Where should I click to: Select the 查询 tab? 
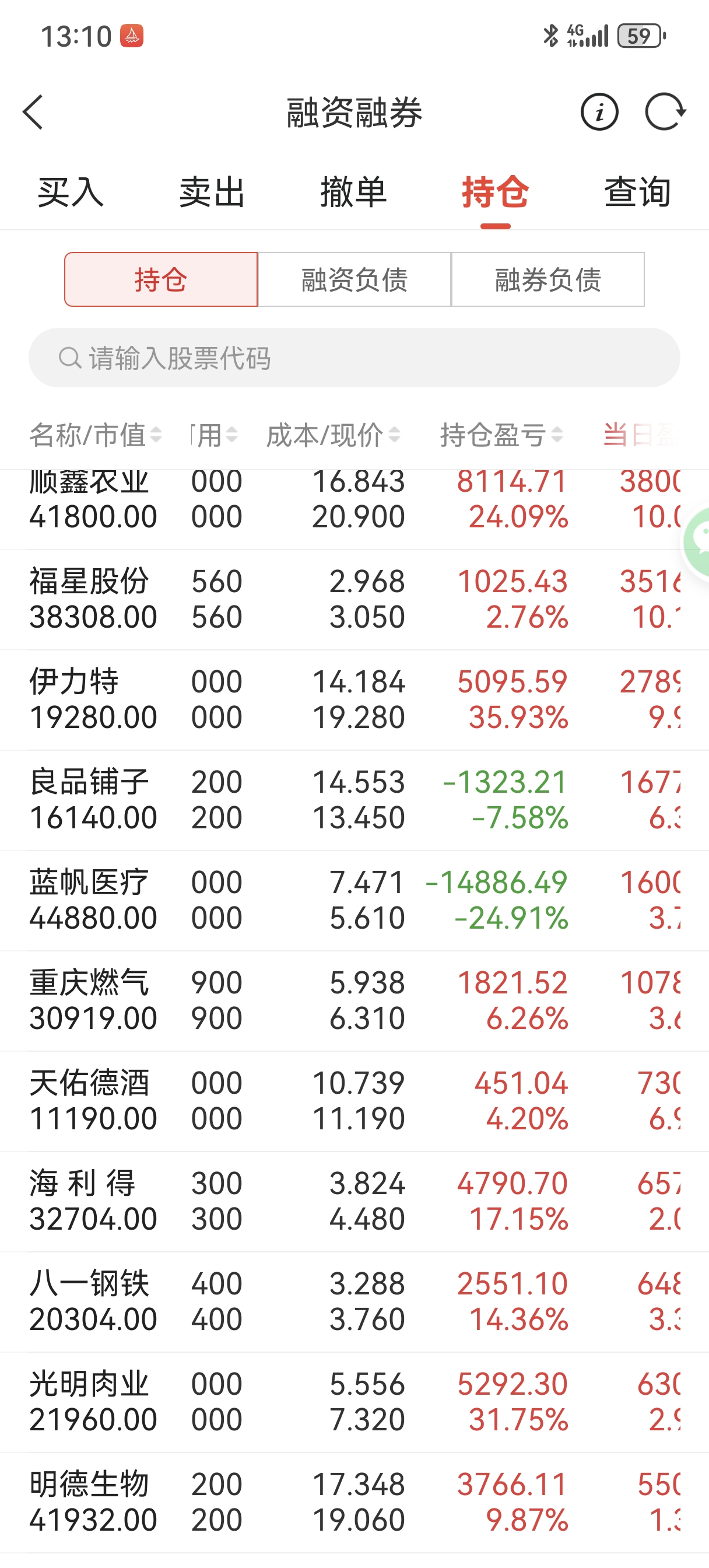pyautogui.click(x=637, y=192)
